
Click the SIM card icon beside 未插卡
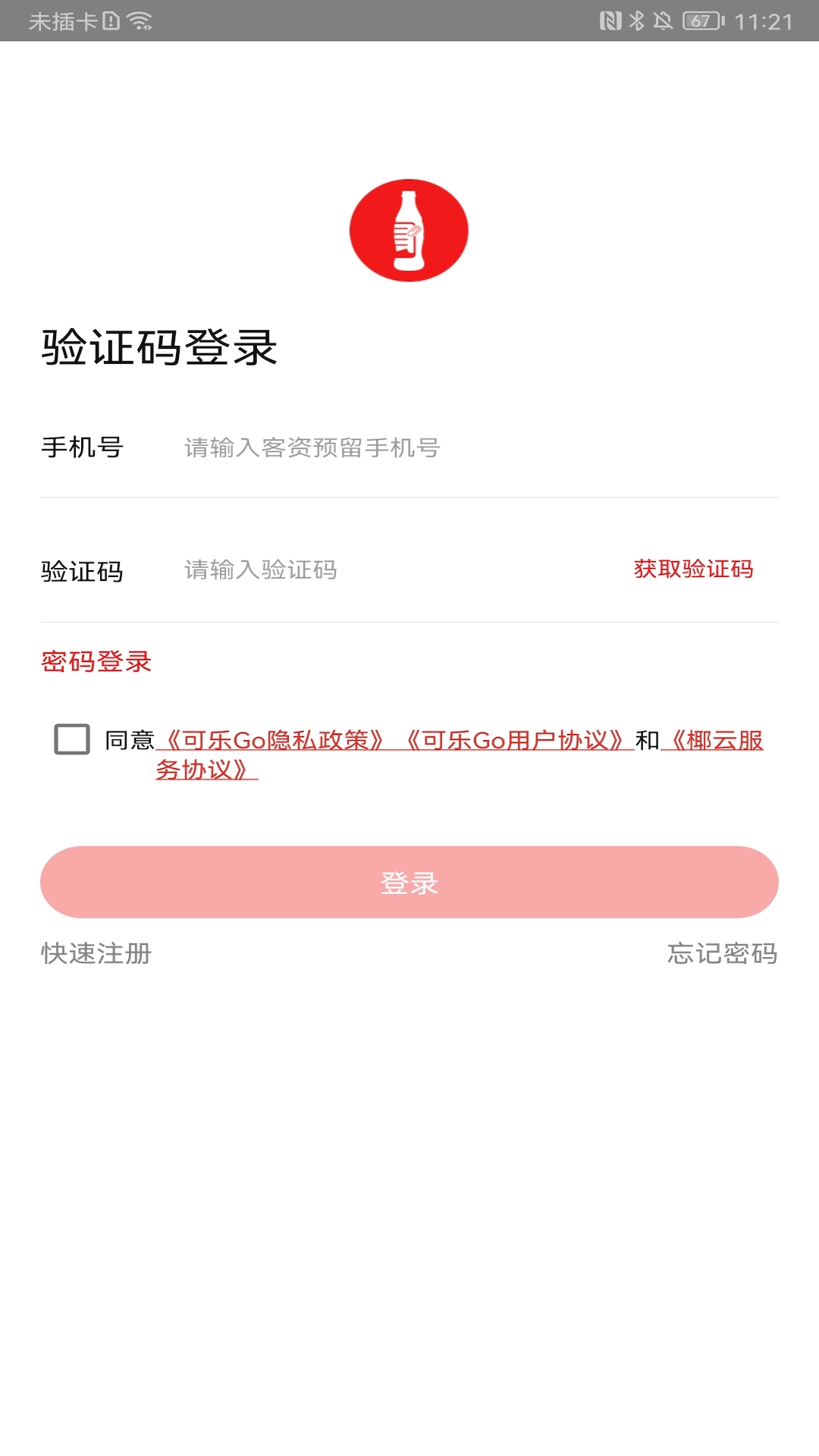[112, 20]
